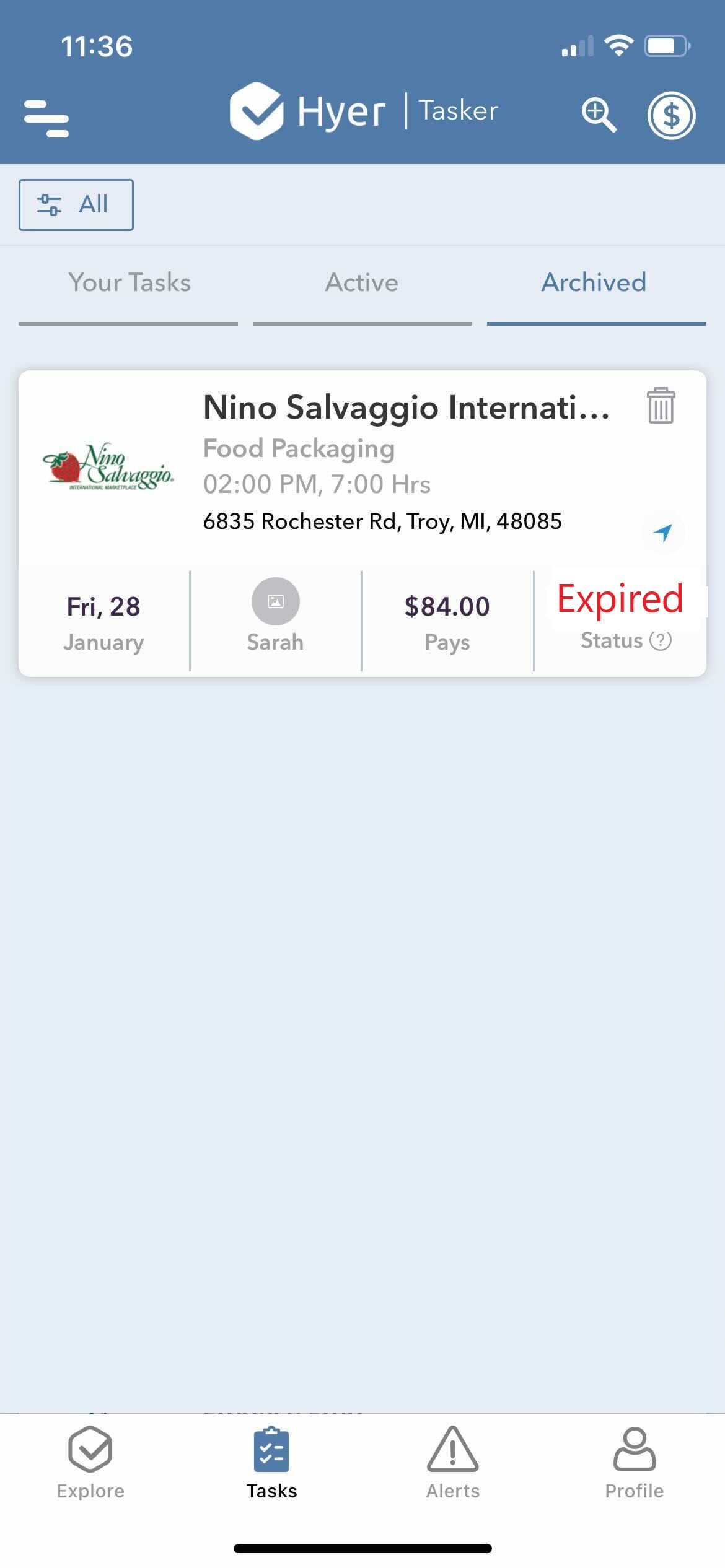Open the hamburger drawer menu

(x=46, y=118)
